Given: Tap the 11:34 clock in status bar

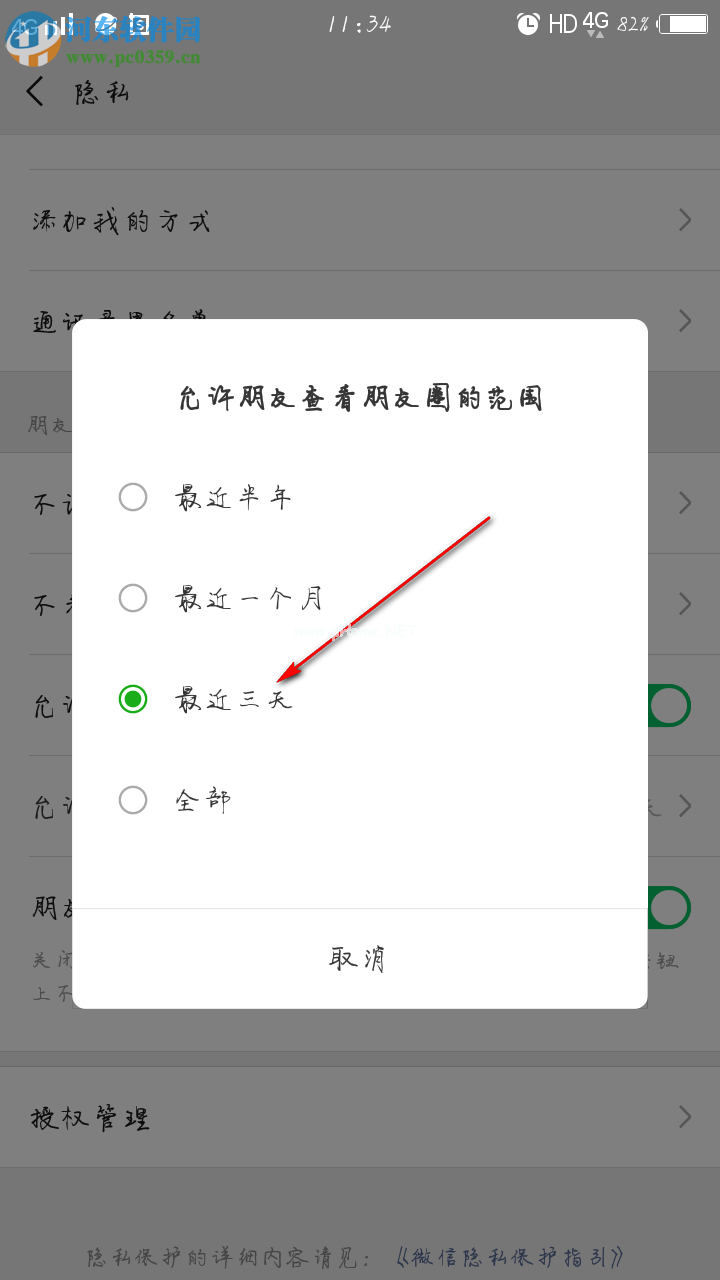Looking at the screenshot, I should [360, 24].
